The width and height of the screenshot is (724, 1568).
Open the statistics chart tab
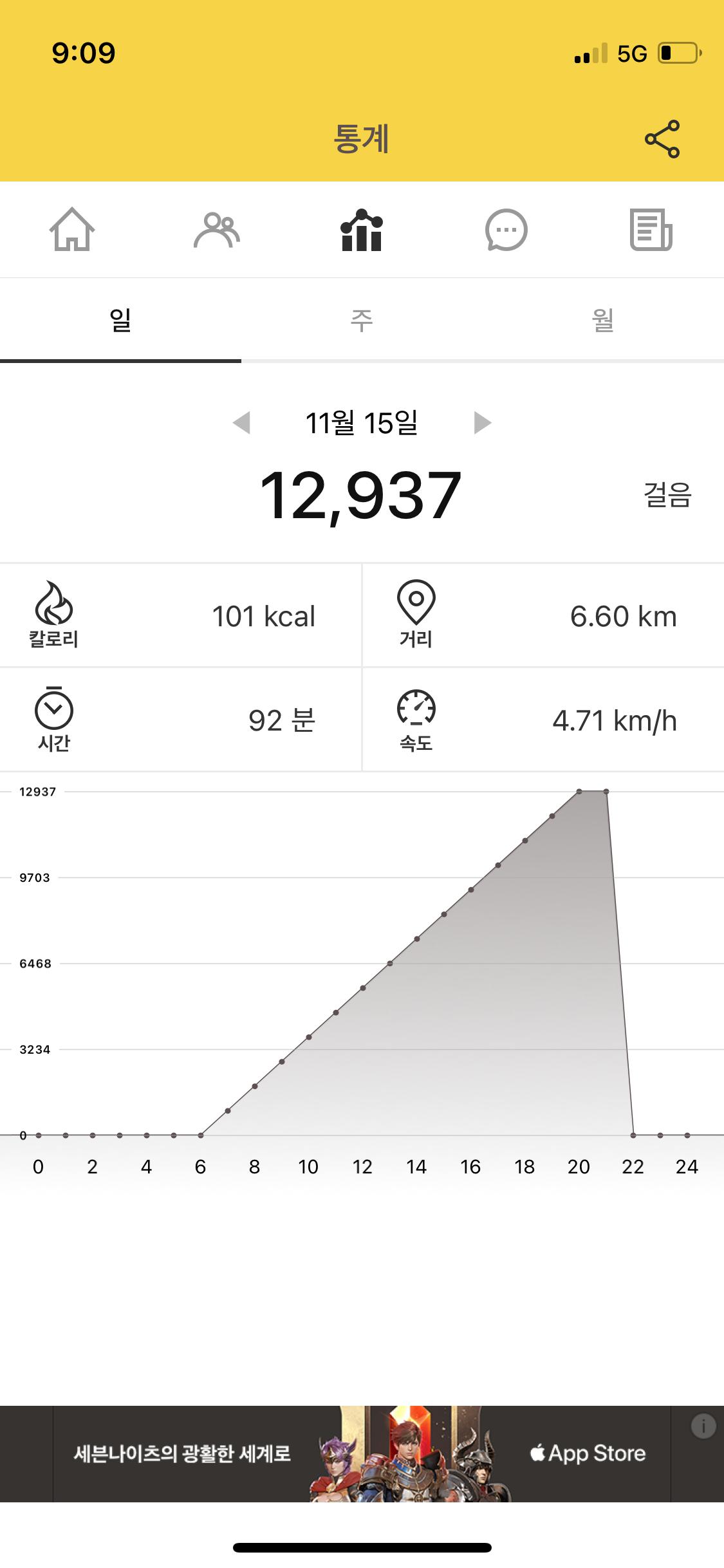point(362,230)
